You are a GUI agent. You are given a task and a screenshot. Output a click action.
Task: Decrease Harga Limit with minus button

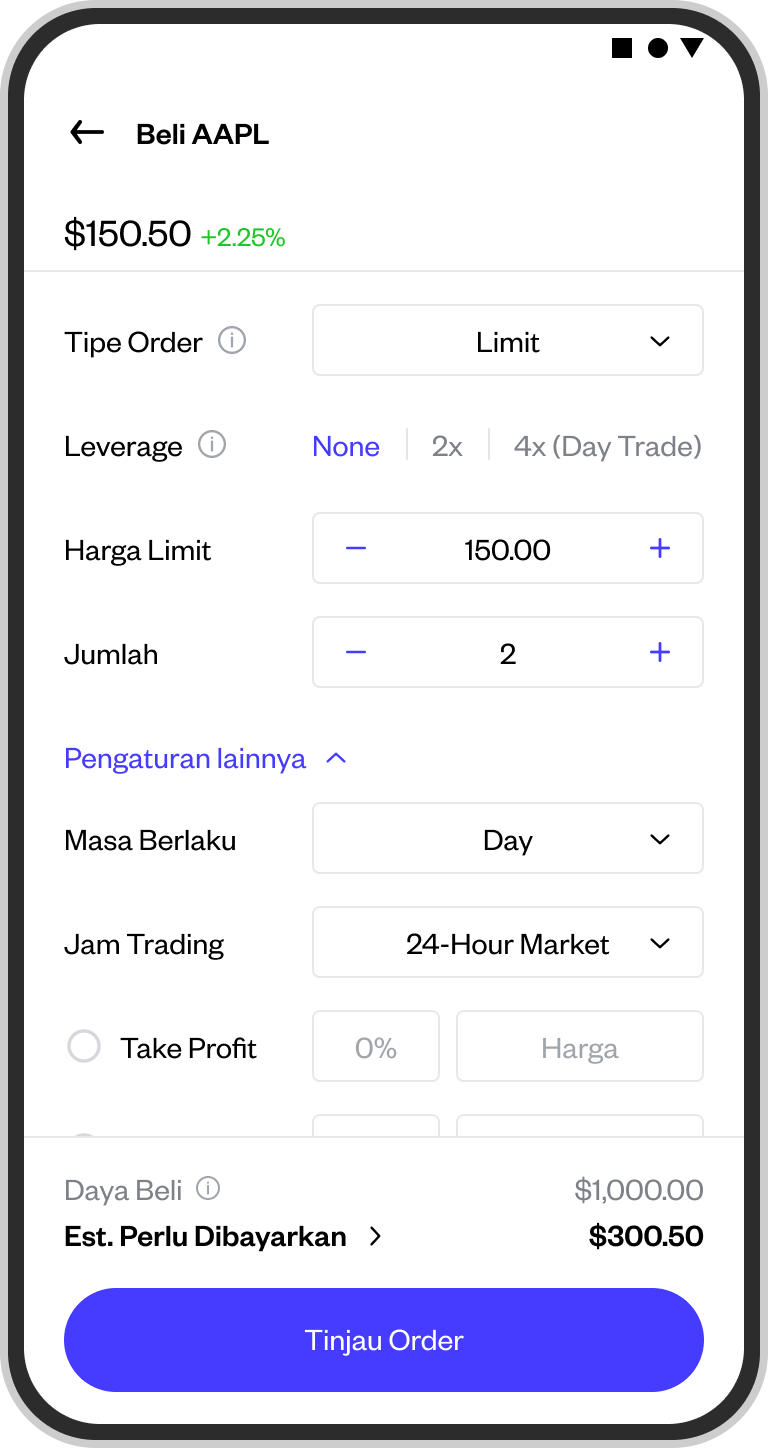click(356, 549)
